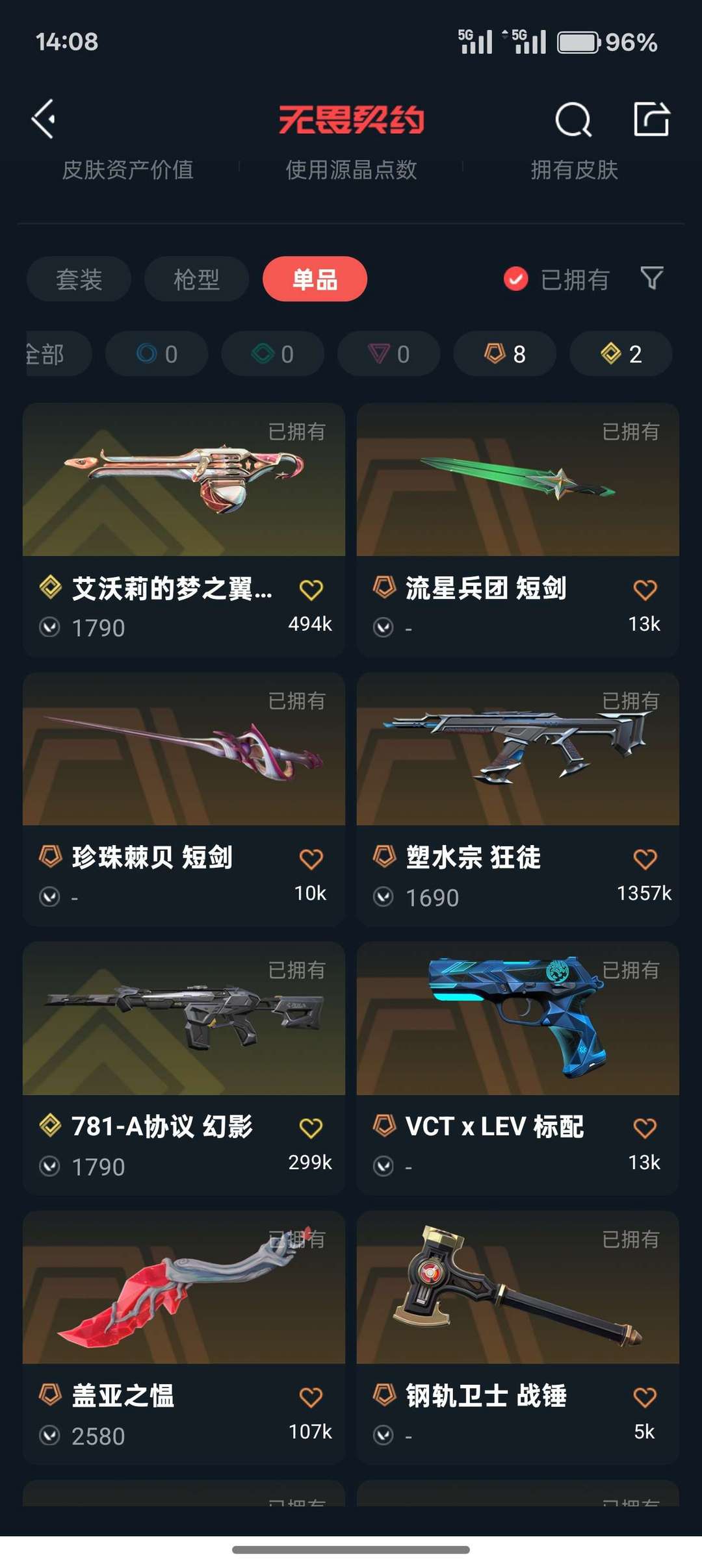The image size is (702, 1568).
Task: Favorite the 珍珠棘贝 短剑 skin
Action: click(311, 859)
